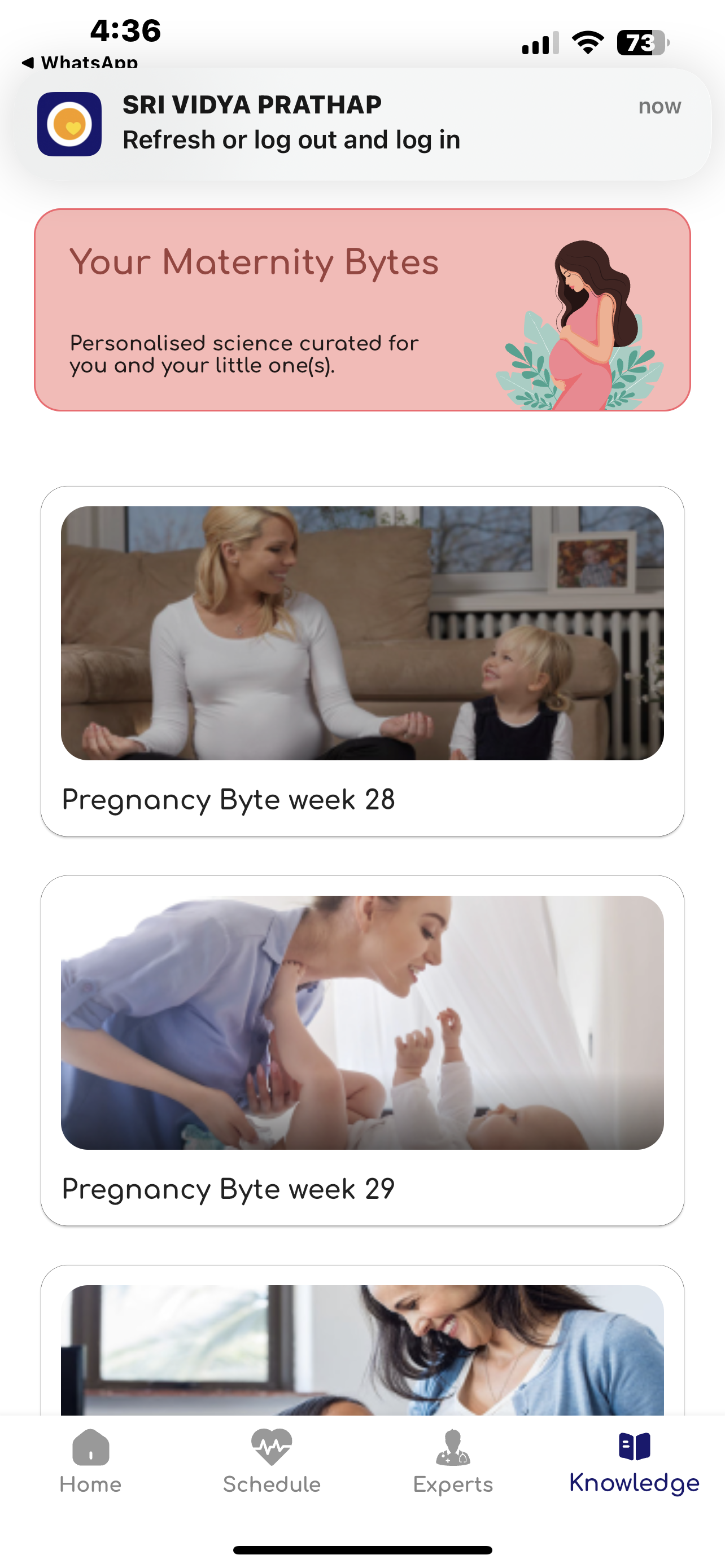Screen dimensions: 725x1568
Task: Return to WhatsApp via back link
Action: (79, 62)
